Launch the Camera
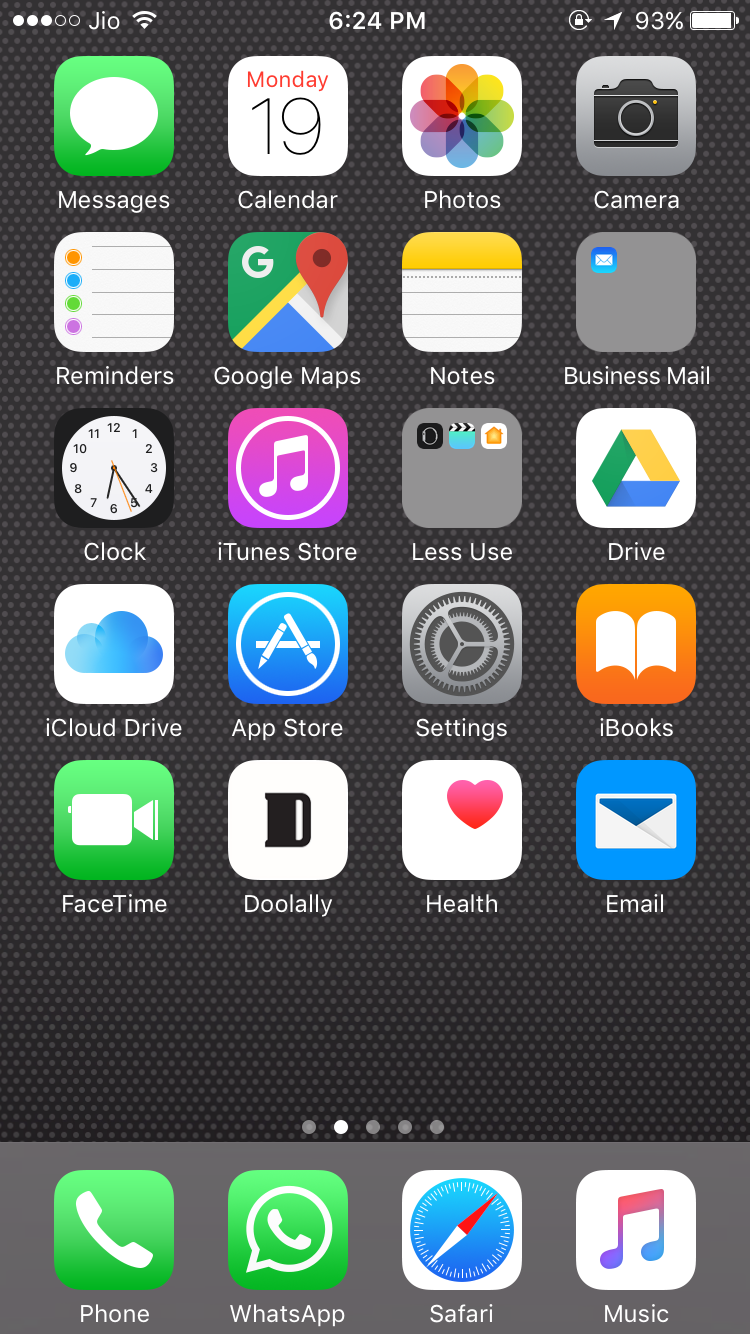This screenshot has height=1334, width=750. [x=636, y=116]
